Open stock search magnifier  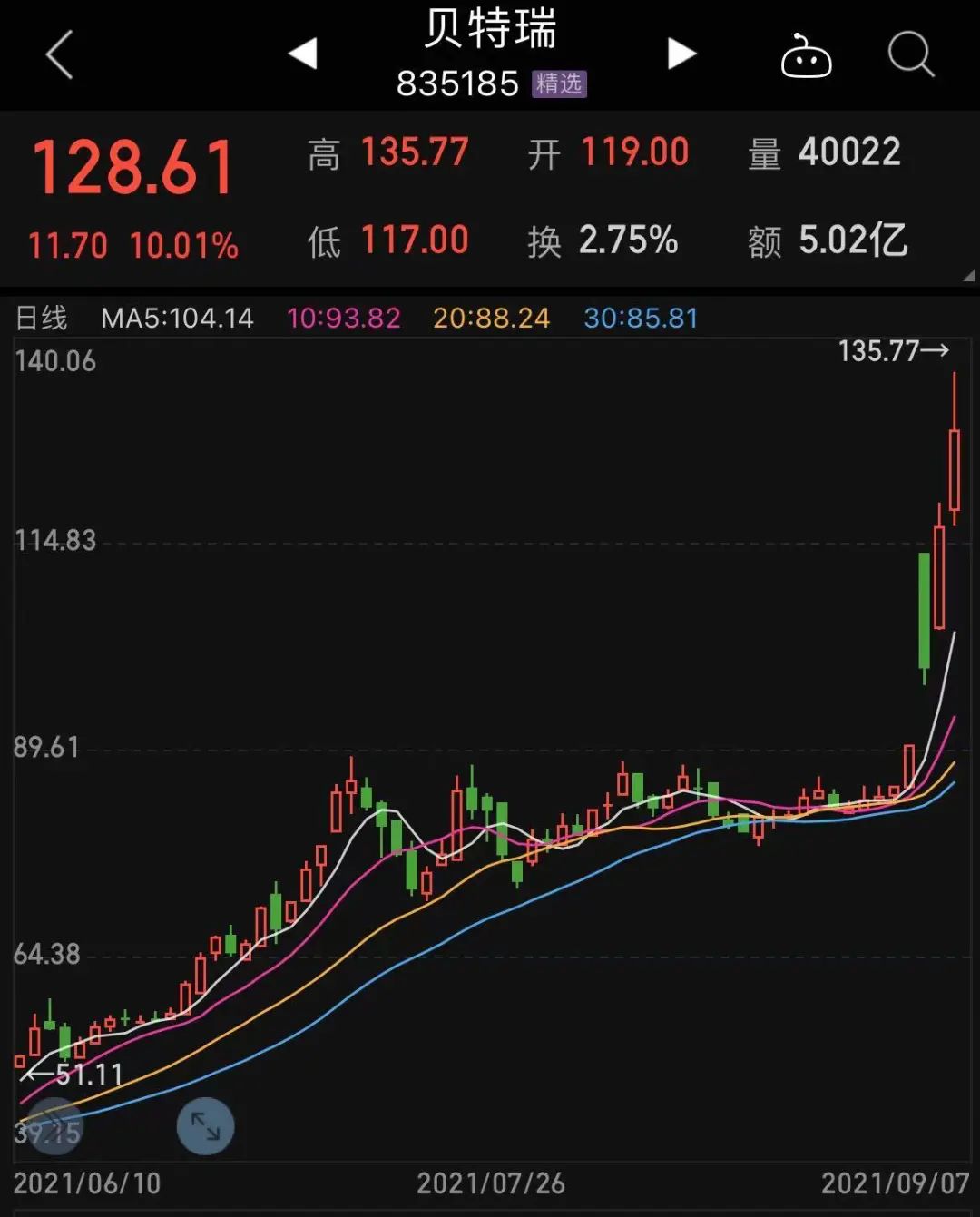pyautogui.click(x=910, y=54)
